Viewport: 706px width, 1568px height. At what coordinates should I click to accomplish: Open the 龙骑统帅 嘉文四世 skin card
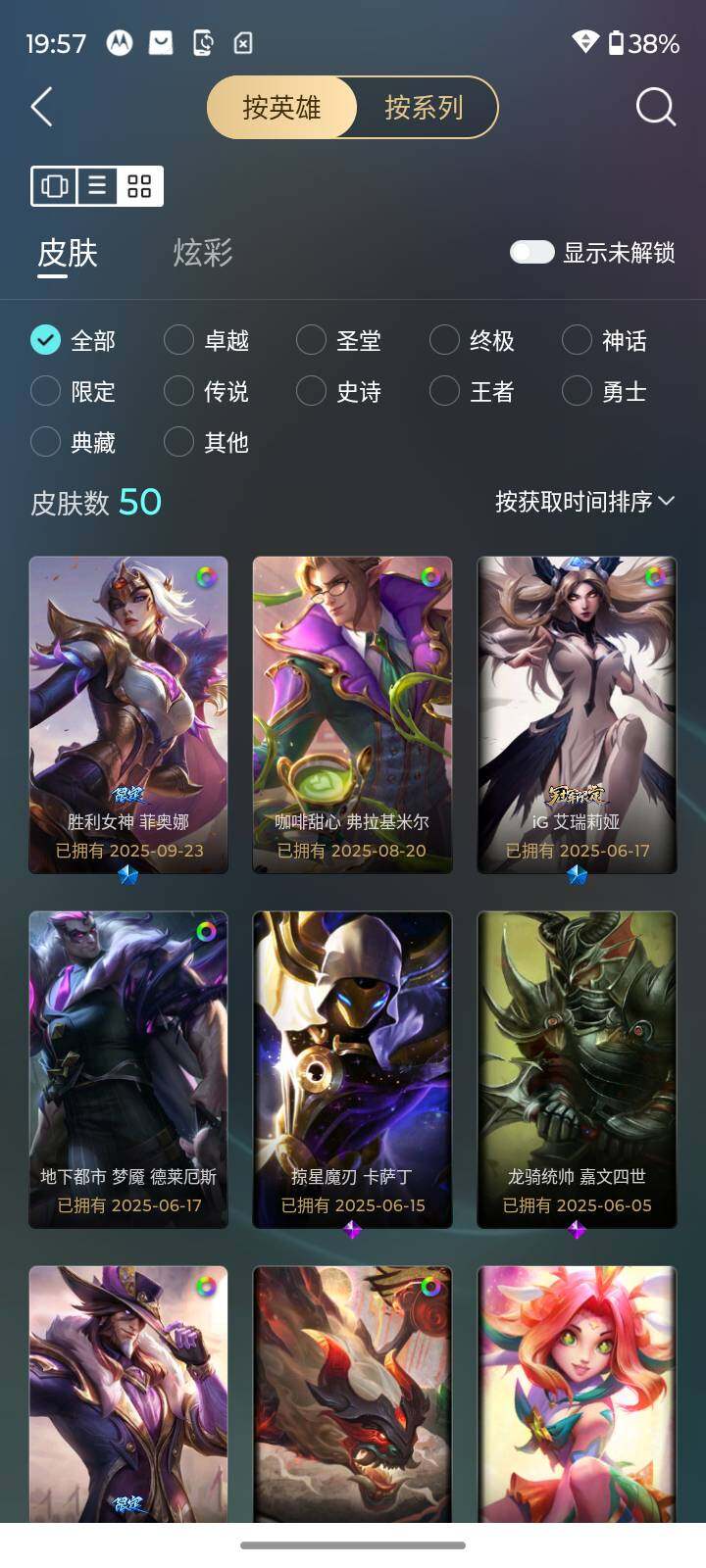click(577, 1070)
